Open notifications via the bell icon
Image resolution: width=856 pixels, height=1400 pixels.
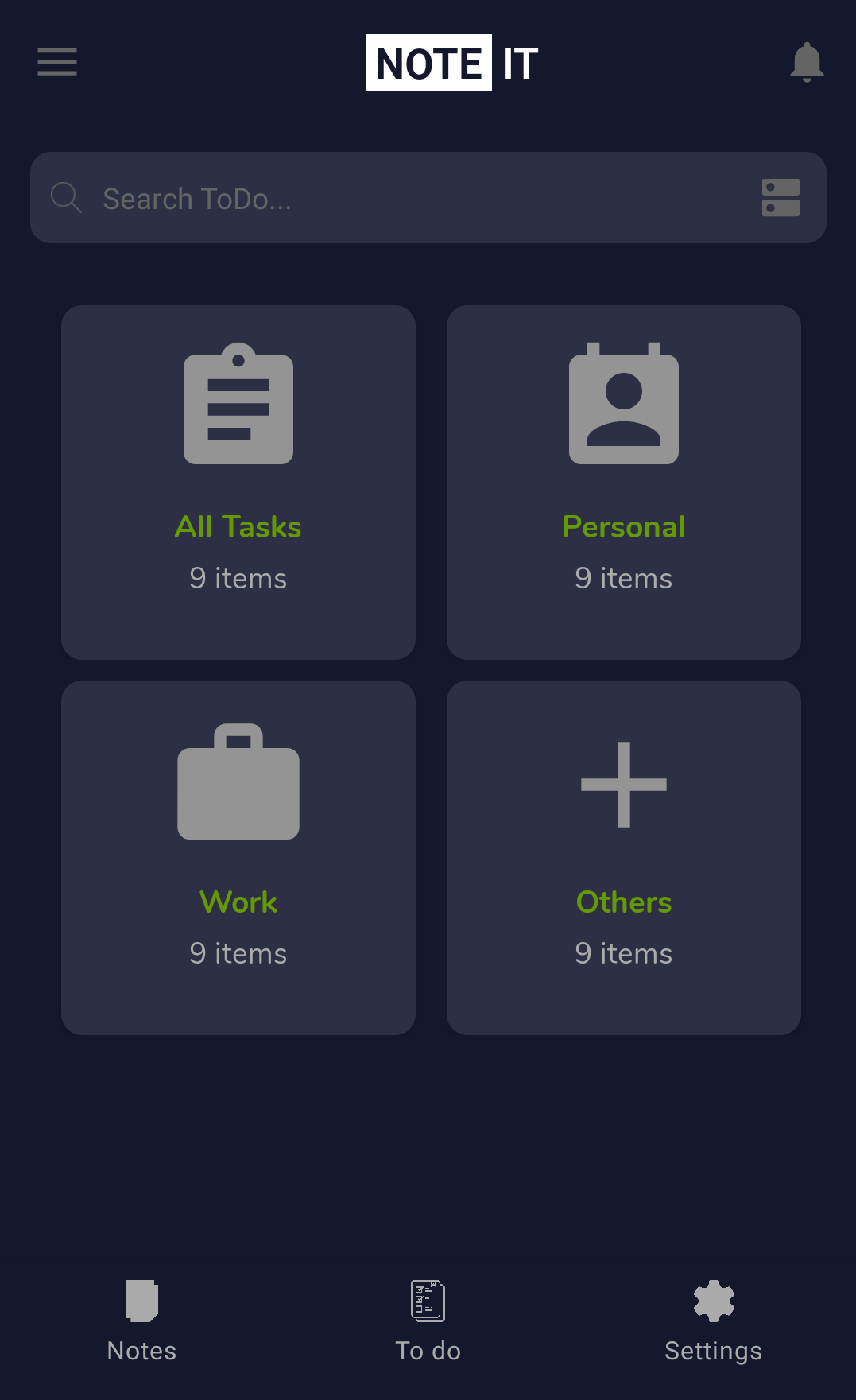(x=807, y=62)
